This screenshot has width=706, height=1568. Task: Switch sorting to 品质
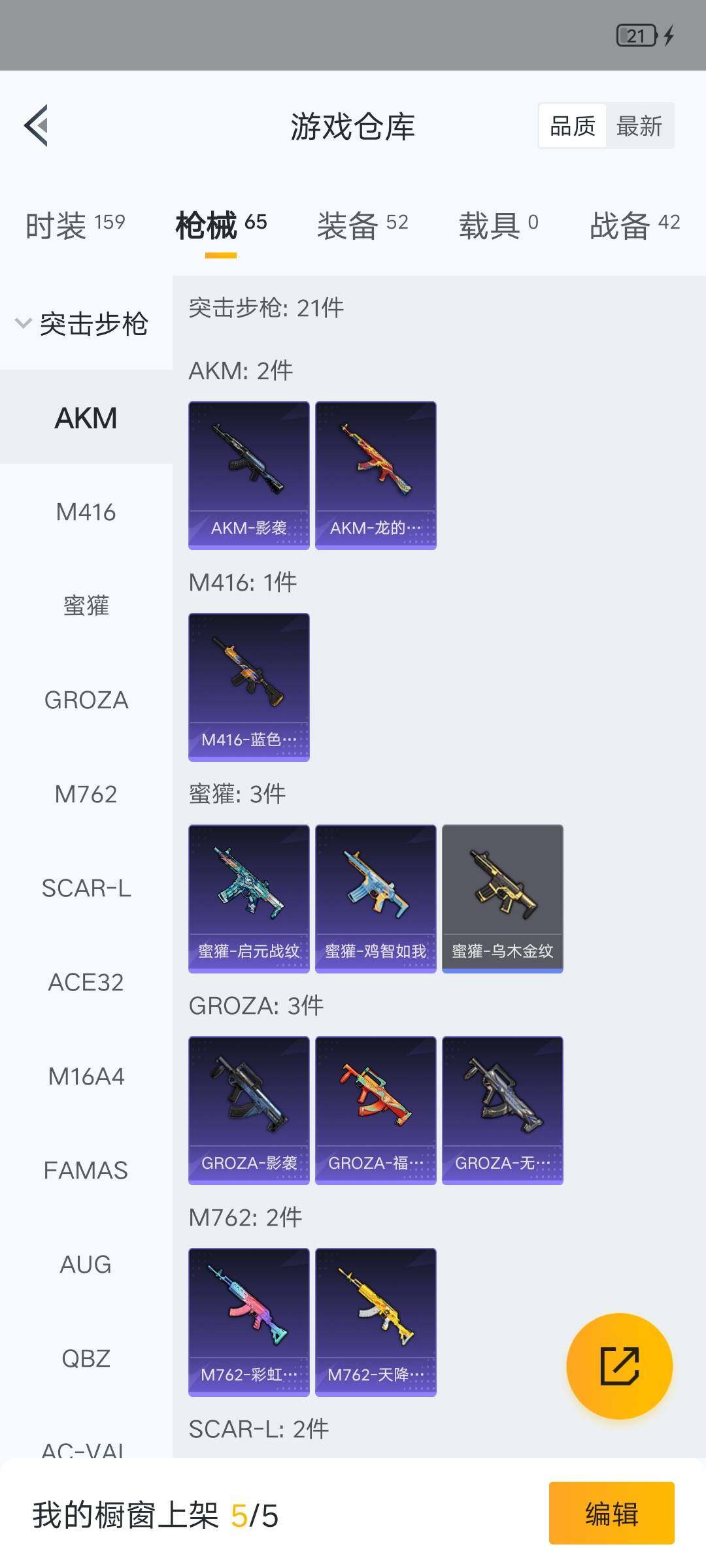[x=571, y=125]
